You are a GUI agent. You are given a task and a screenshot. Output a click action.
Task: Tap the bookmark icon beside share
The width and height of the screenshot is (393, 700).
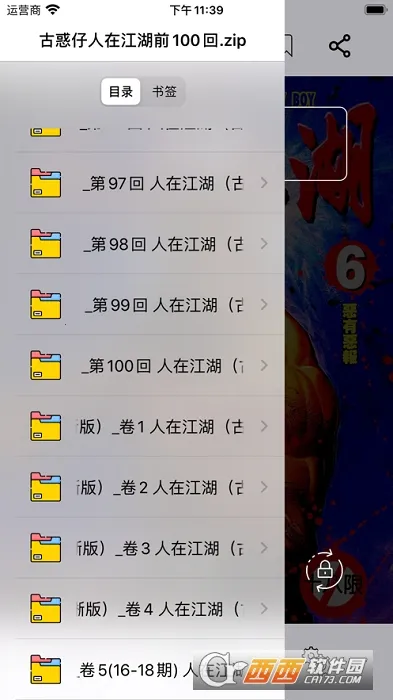pyautogui.click(x=289, y=46)
